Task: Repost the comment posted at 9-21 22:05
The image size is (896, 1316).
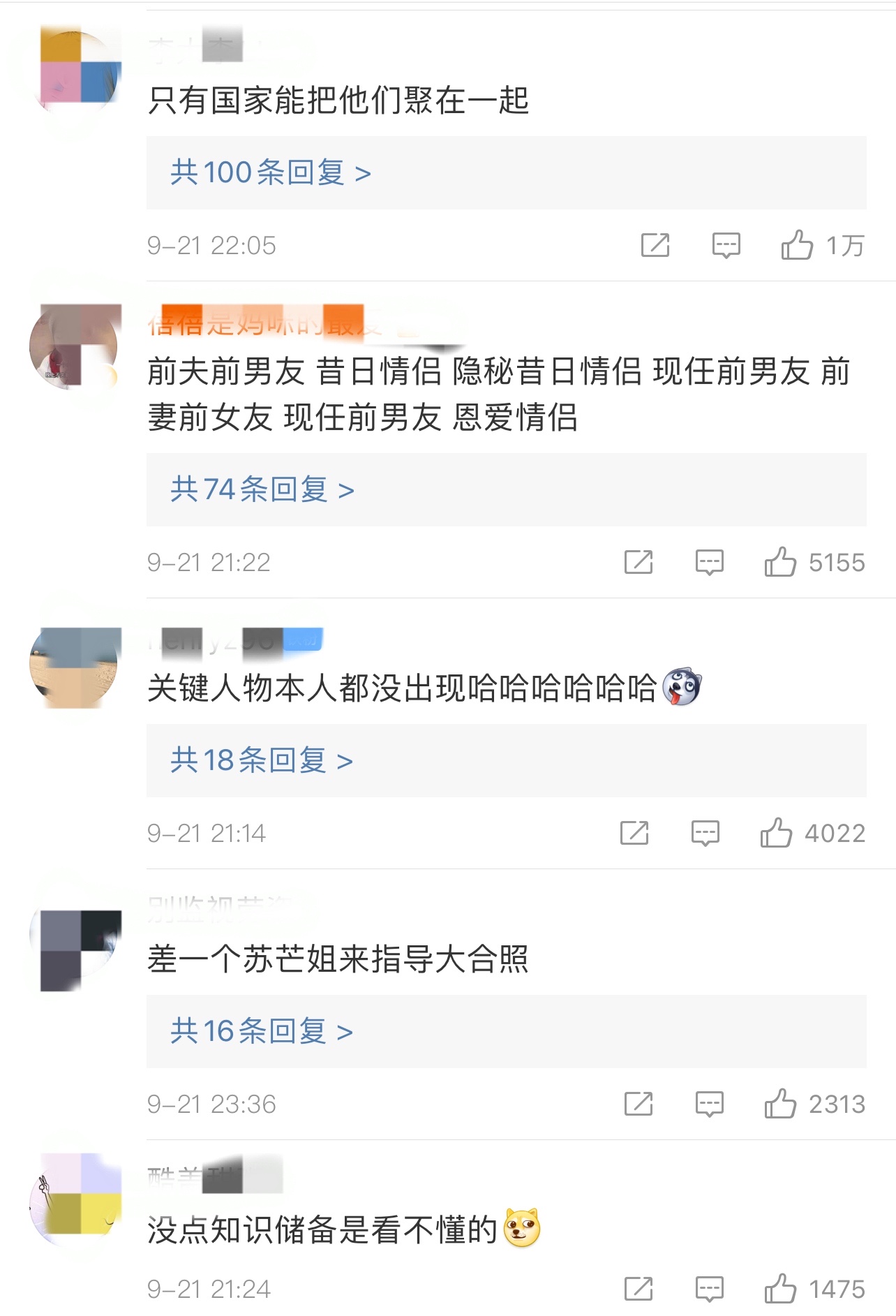Action: tap(655, 245)
